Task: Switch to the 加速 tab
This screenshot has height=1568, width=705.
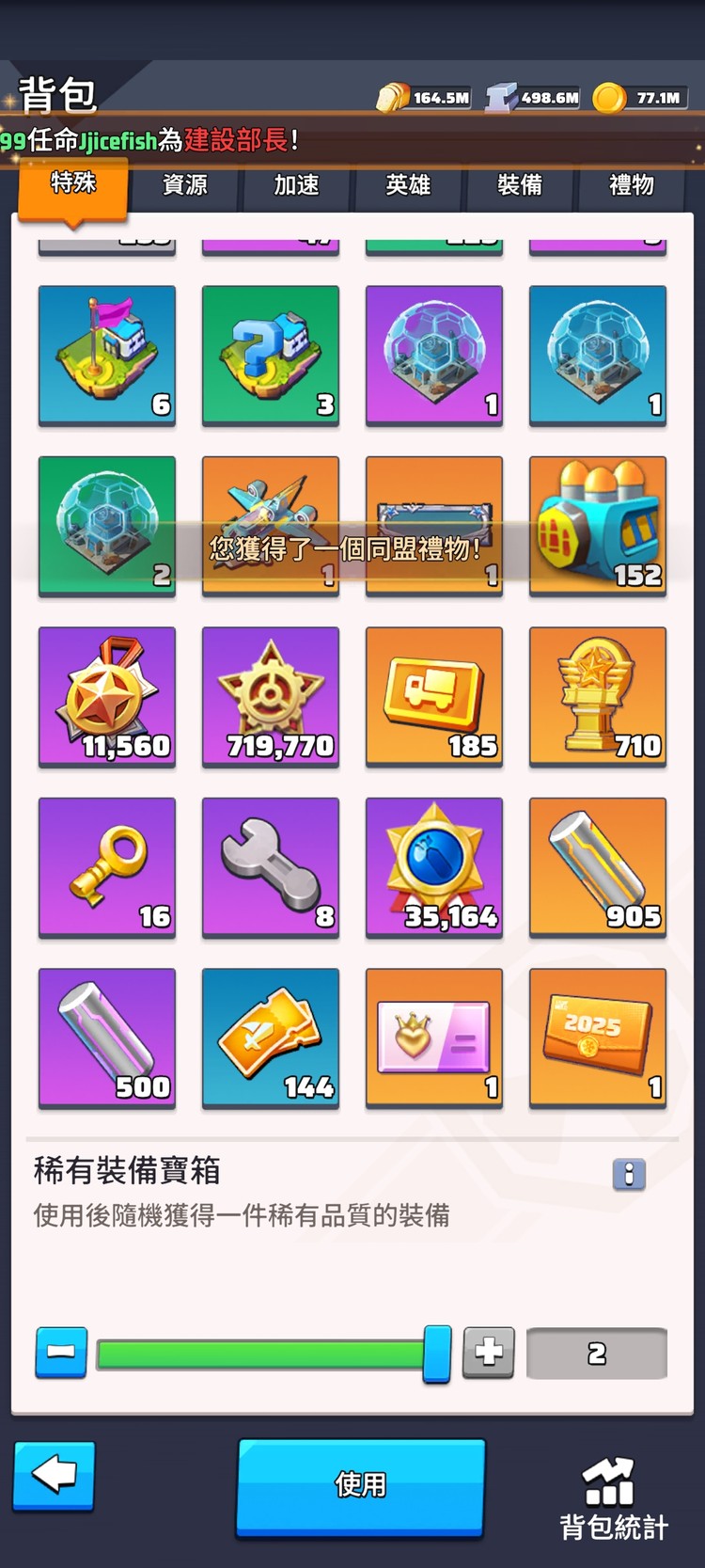Action: (297, 185)
